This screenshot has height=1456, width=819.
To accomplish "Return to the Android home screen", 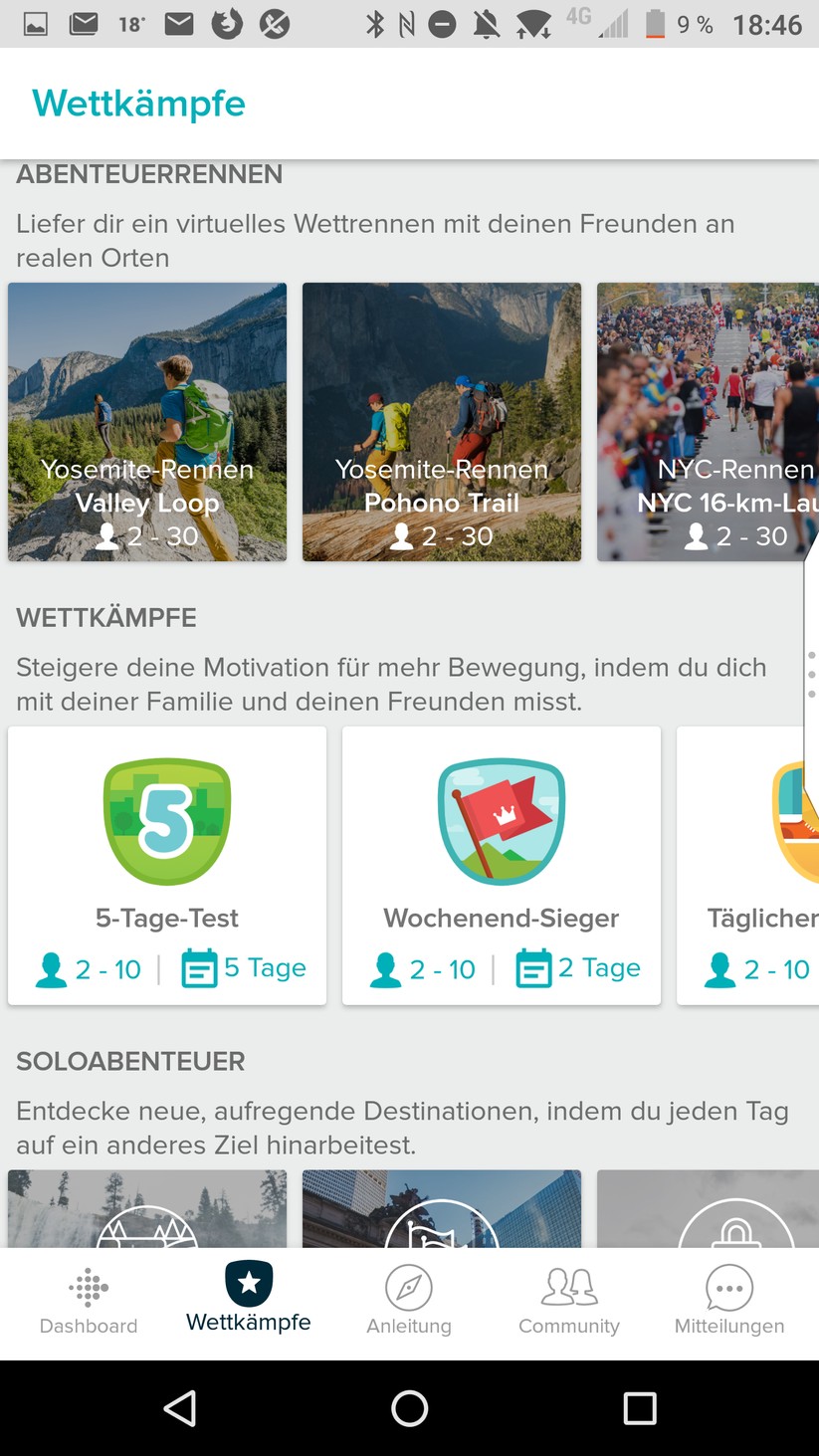I will [409, 1408].
